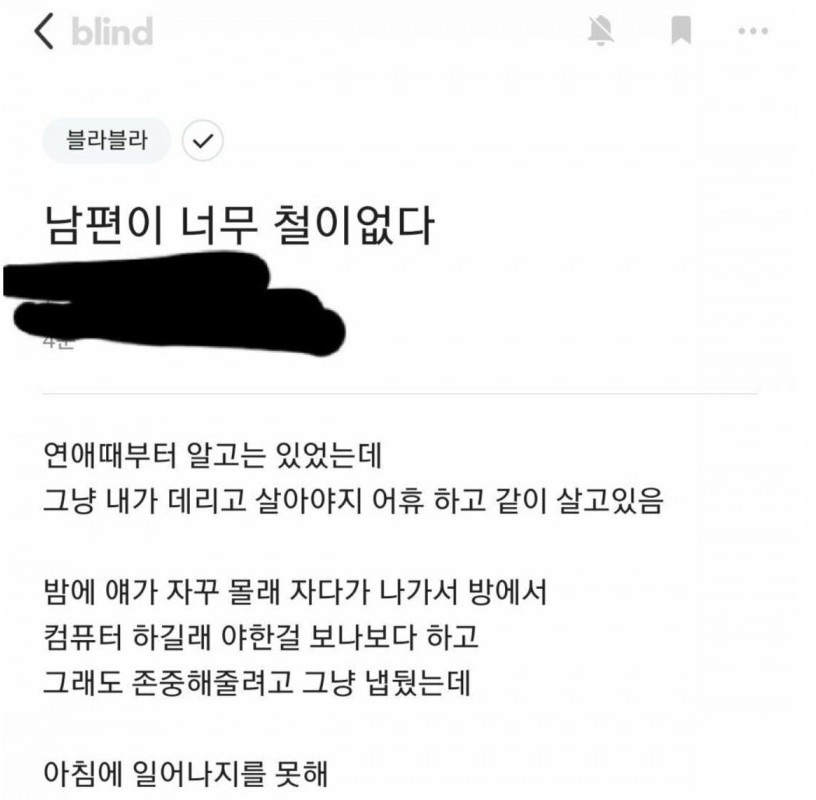Open the three-dot overflow menu
Screen dimensions: 816x800
(752, 32)
